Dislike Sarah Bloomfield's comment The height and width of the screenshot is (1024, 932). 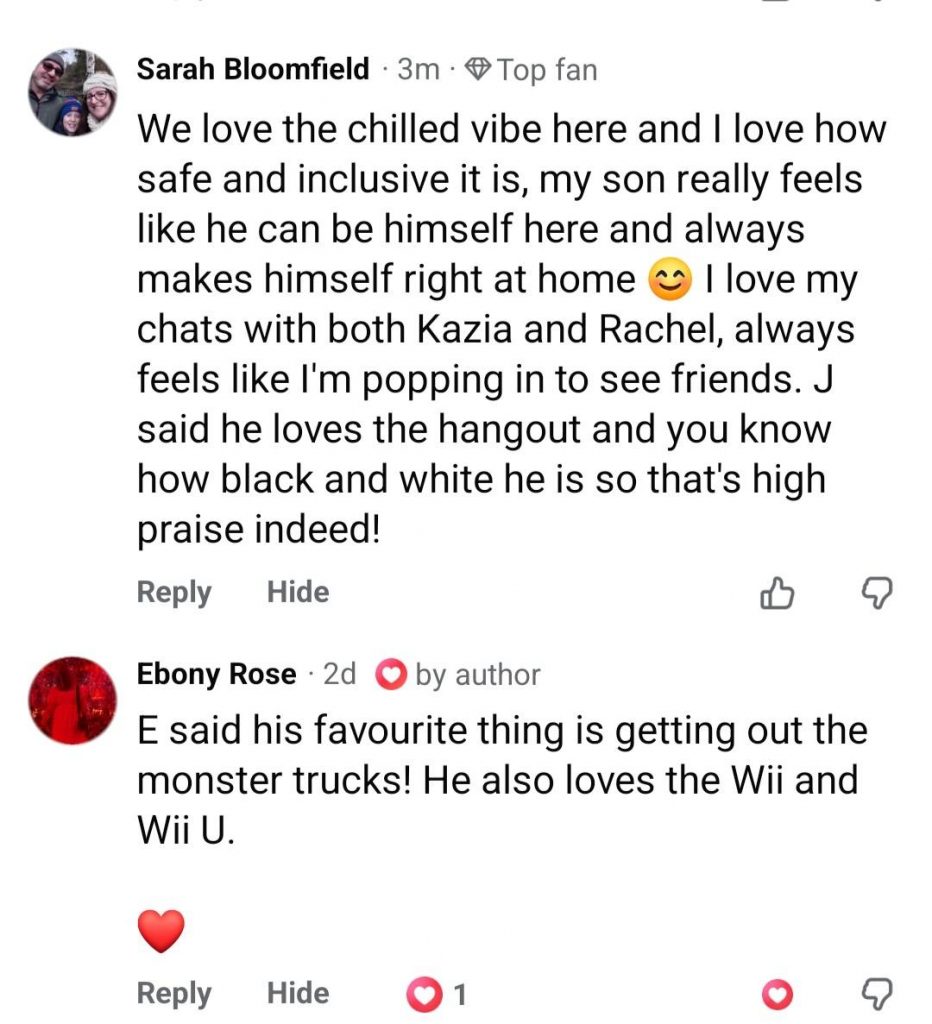(876, 594)
